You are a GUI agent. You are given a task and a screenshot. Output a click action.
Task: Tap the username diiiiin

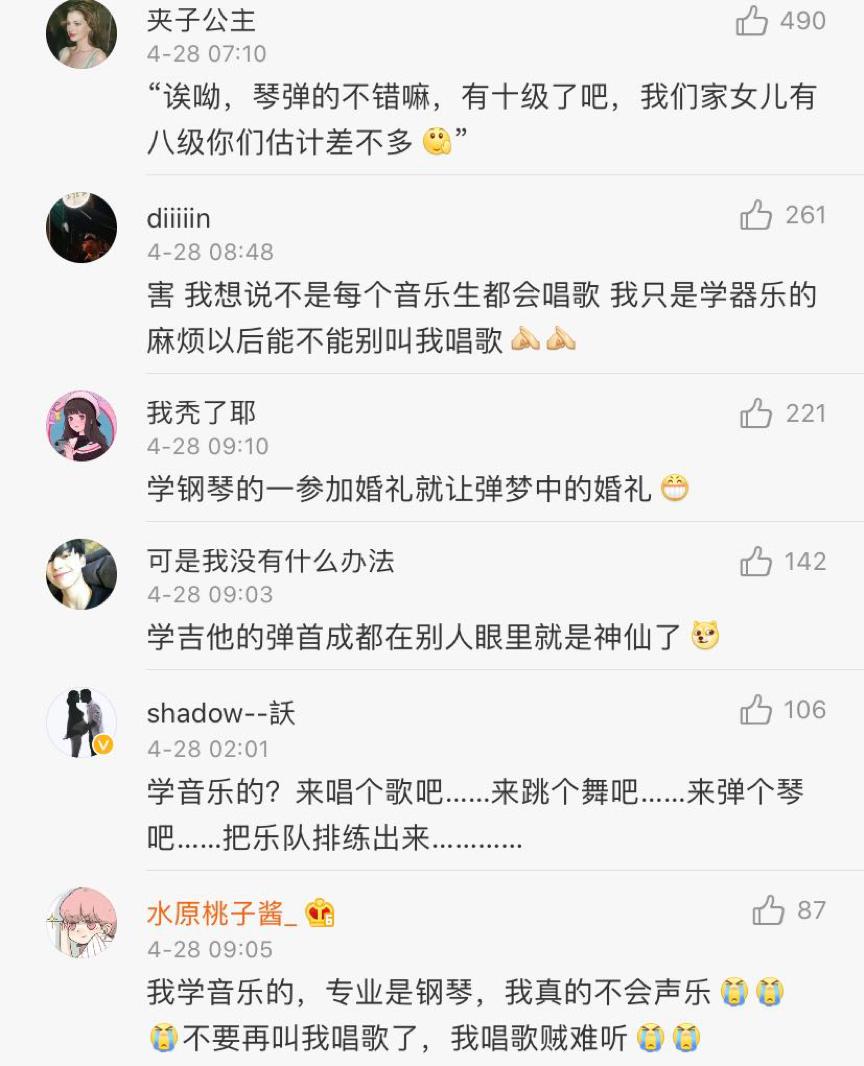click(x=178, y=218)
